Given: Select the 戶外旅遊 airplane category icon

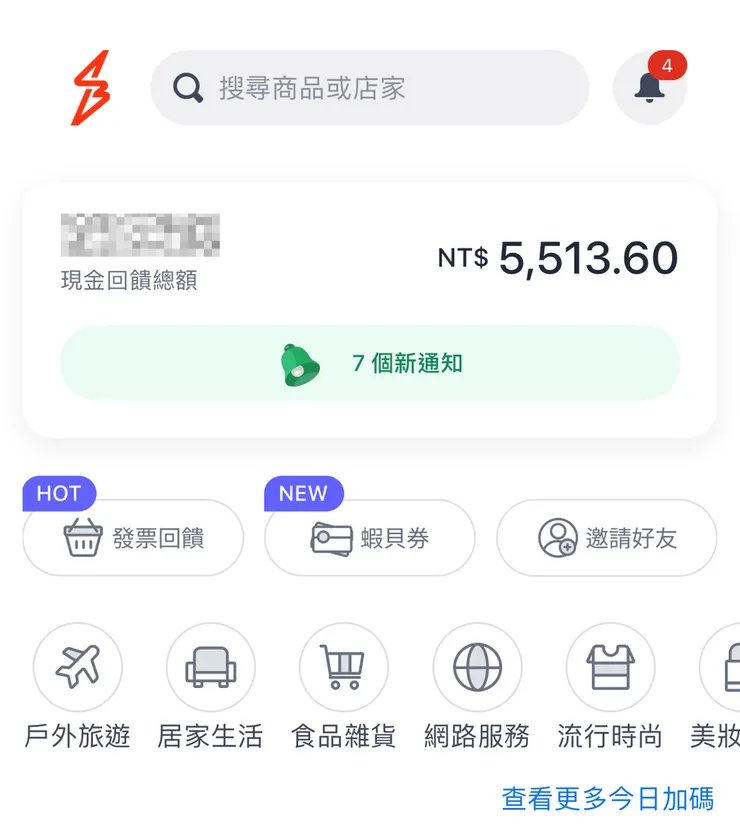Looking at the screenshot, I should (78, 667).
